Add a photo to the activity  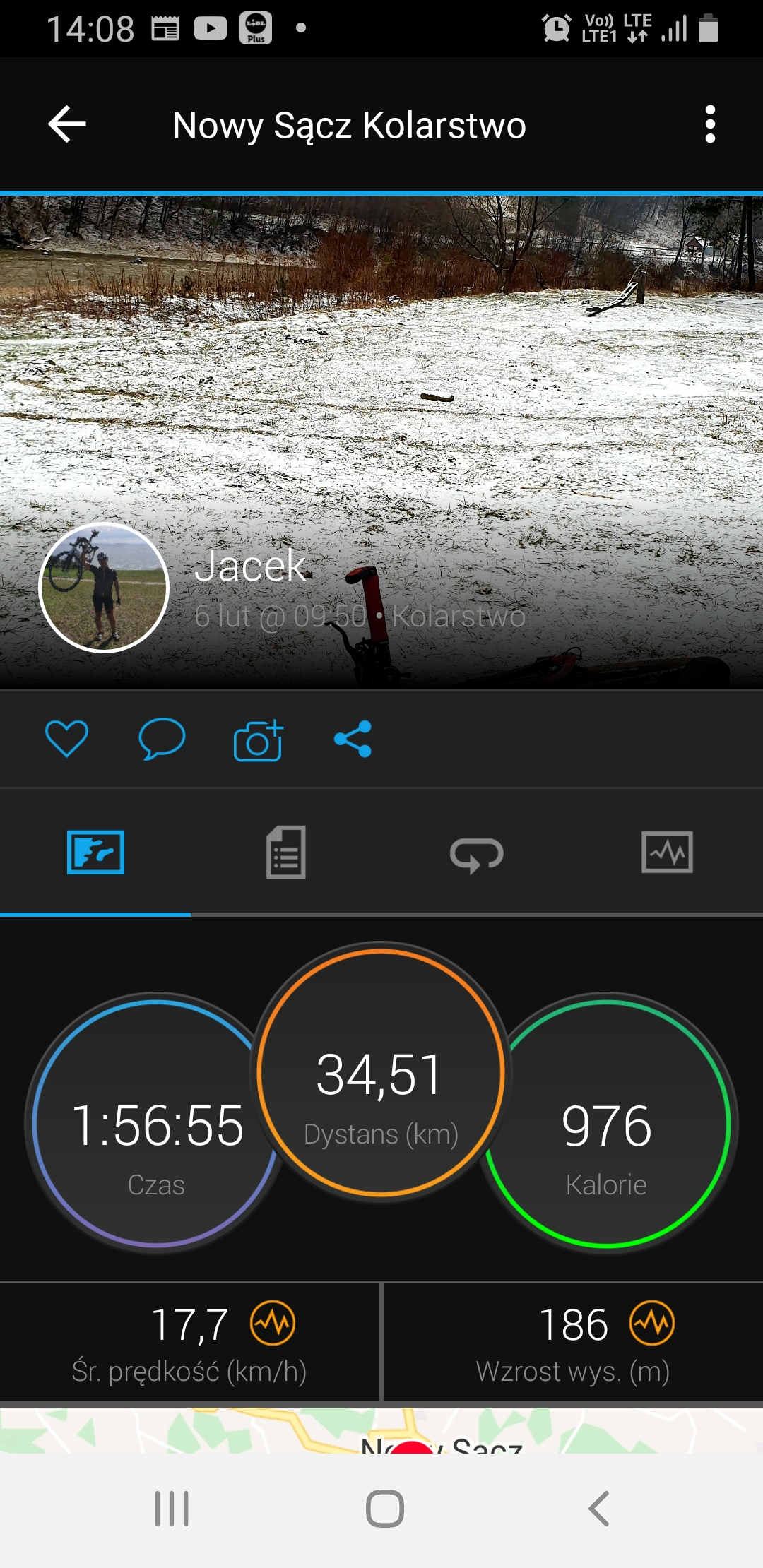pyautogui.click(x=258, y=740)
